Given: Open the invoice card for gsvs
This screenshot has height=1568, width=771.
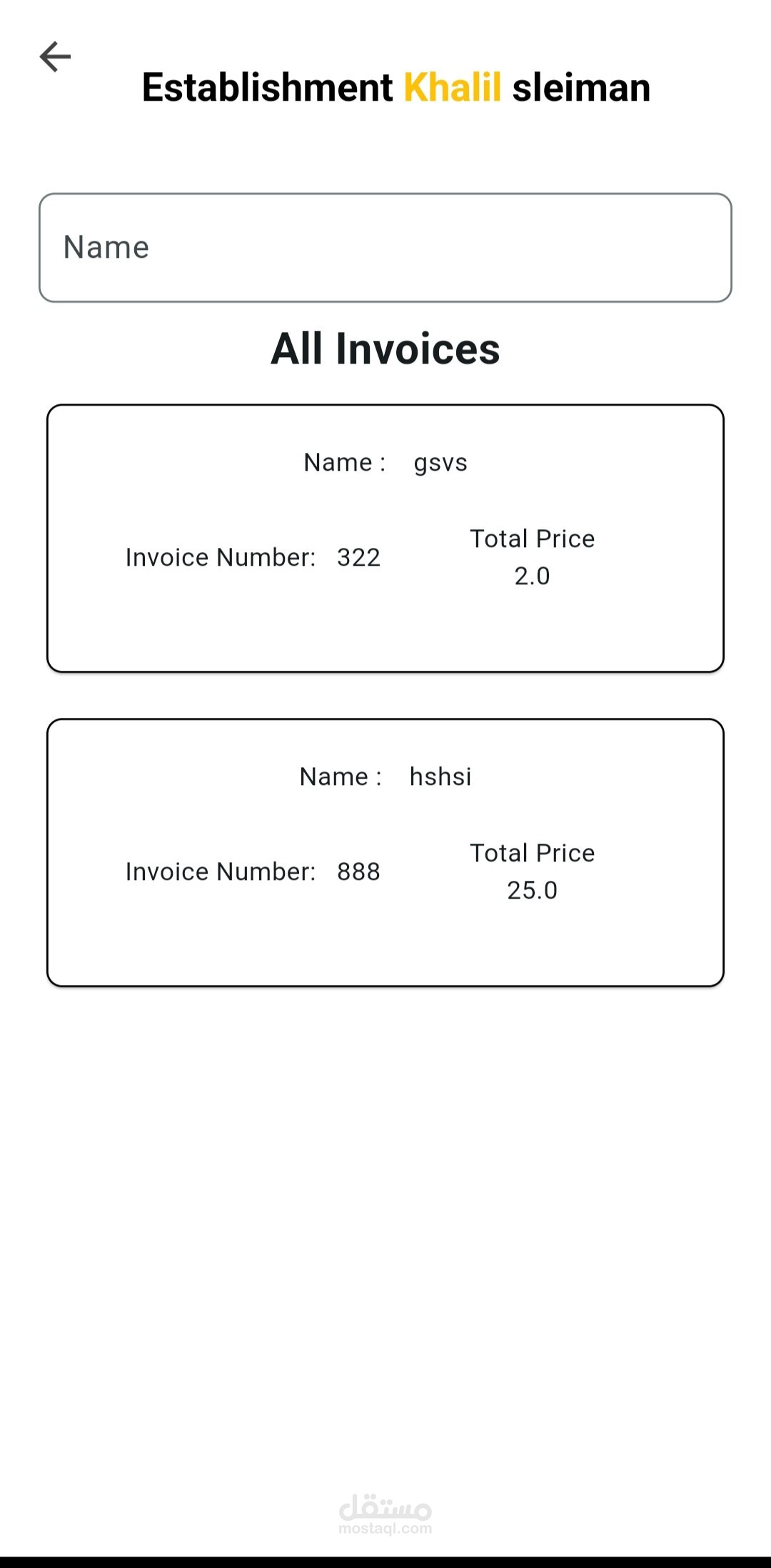Looking at the screenshot, I should click(x=385, y=539).
